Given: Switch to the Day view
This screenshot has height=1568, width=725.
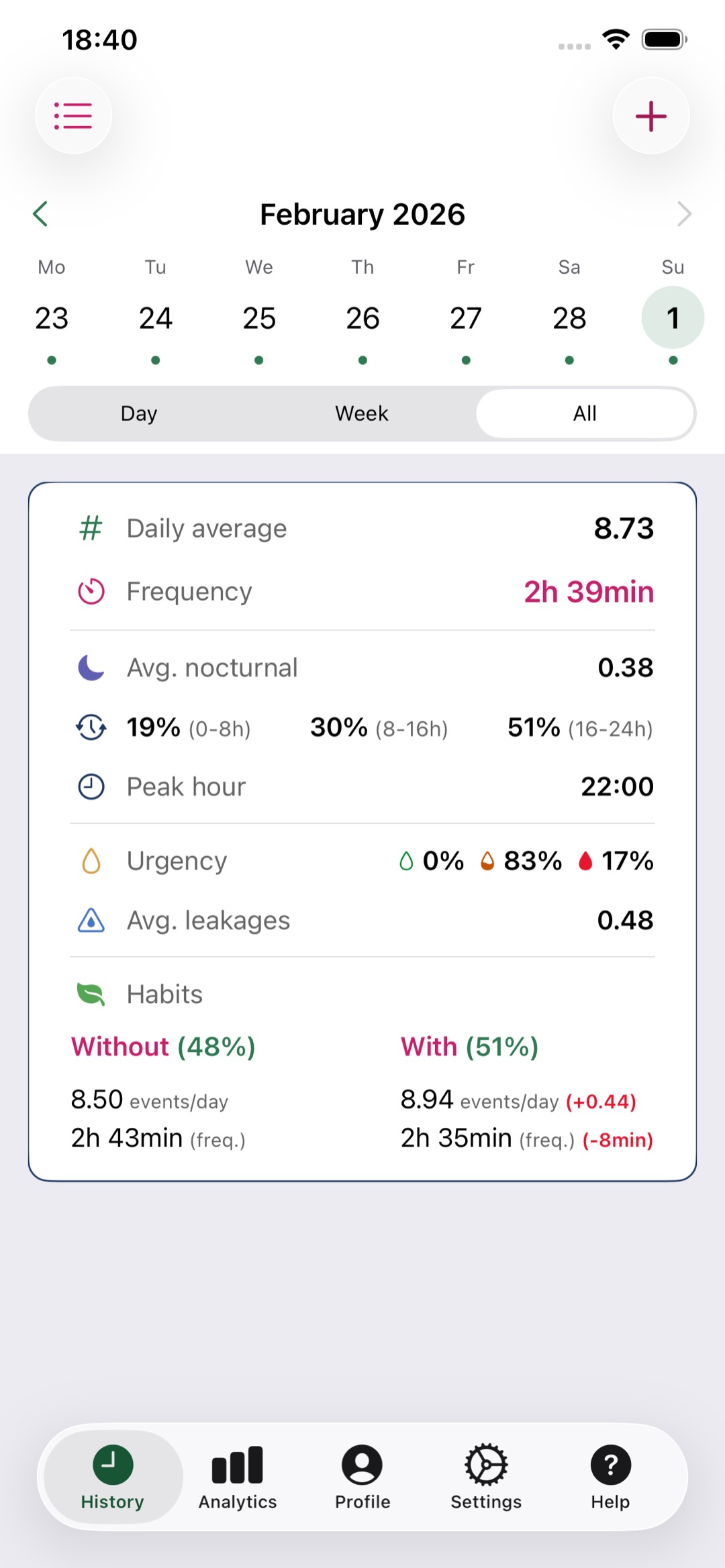Looking at the screenshot, I should point(139,413).
